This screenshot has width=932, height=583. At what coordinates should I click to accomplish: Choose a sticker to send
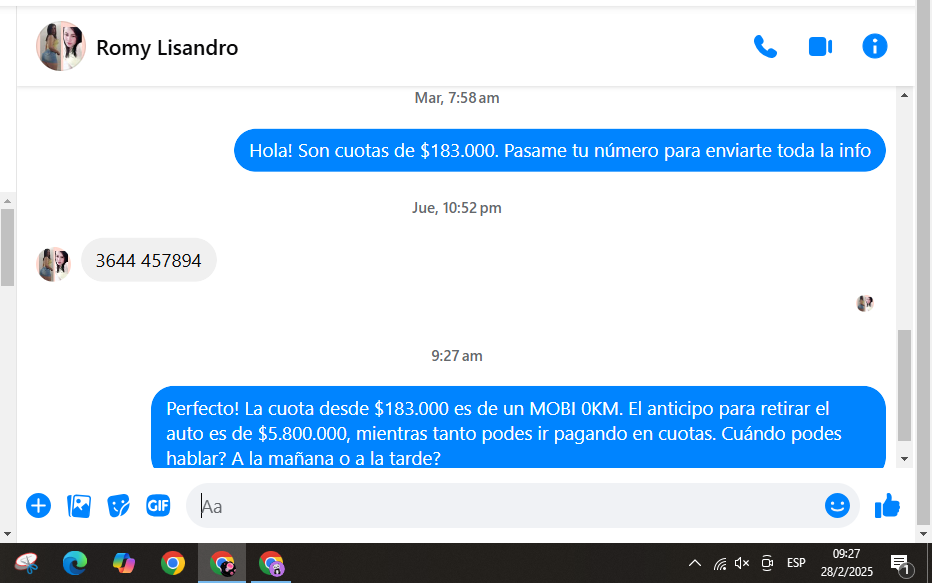(119, 506)
